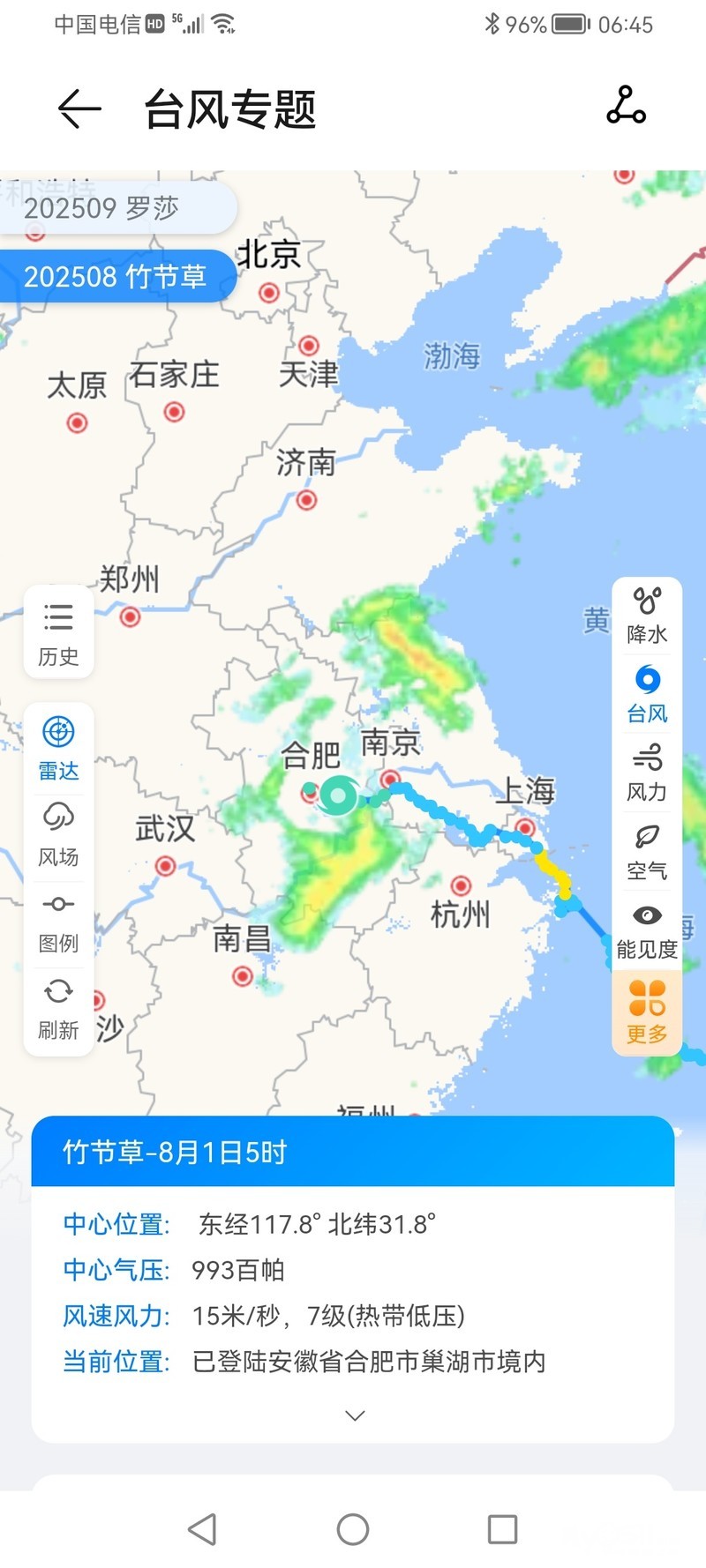Viewport: 706px width, 1568px height.
Task: Switch to the 风力 map
Action: pos(647,773)
